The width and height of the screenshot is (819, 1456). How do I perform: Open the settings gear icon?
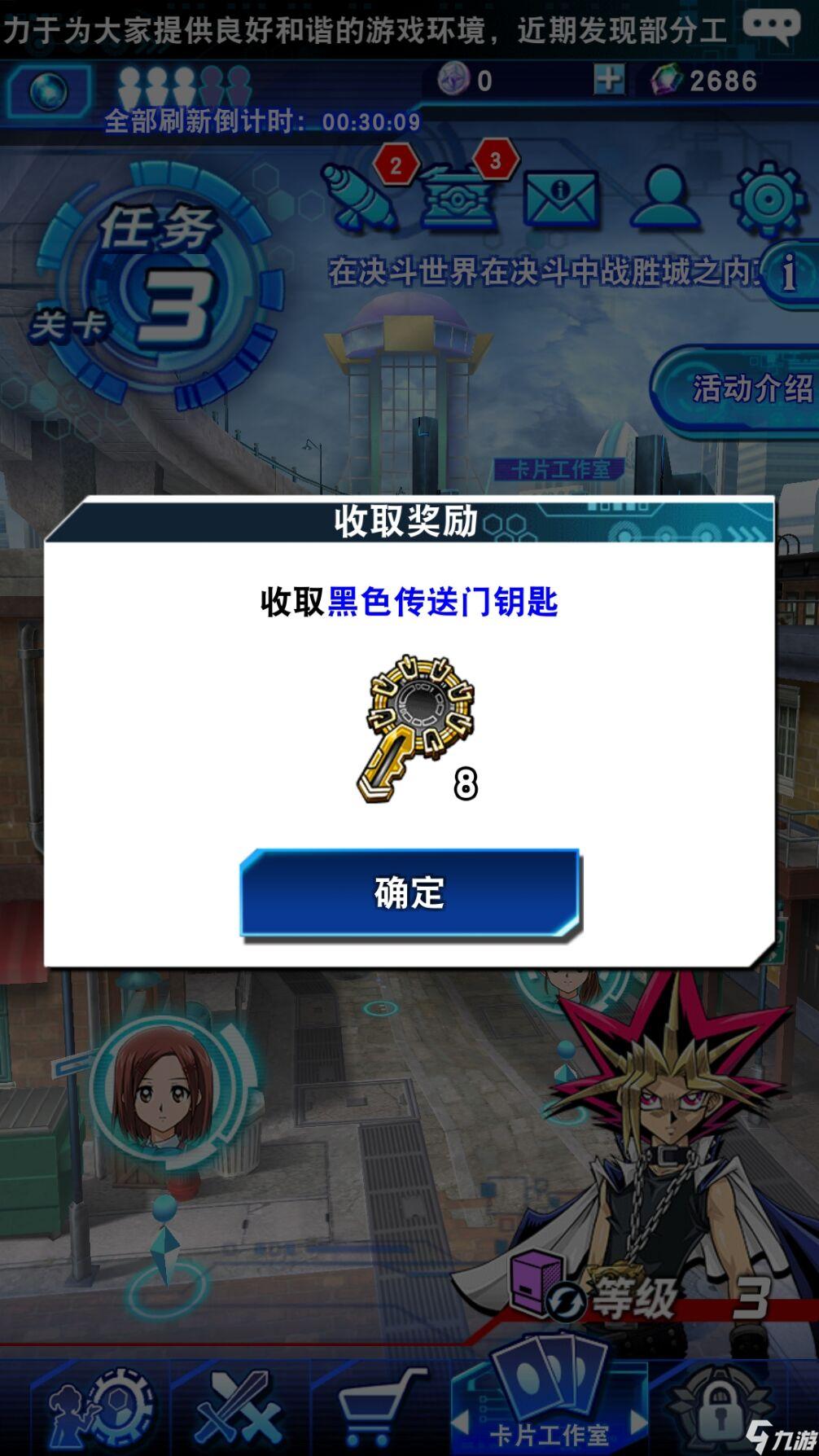(x=767, y=198)
